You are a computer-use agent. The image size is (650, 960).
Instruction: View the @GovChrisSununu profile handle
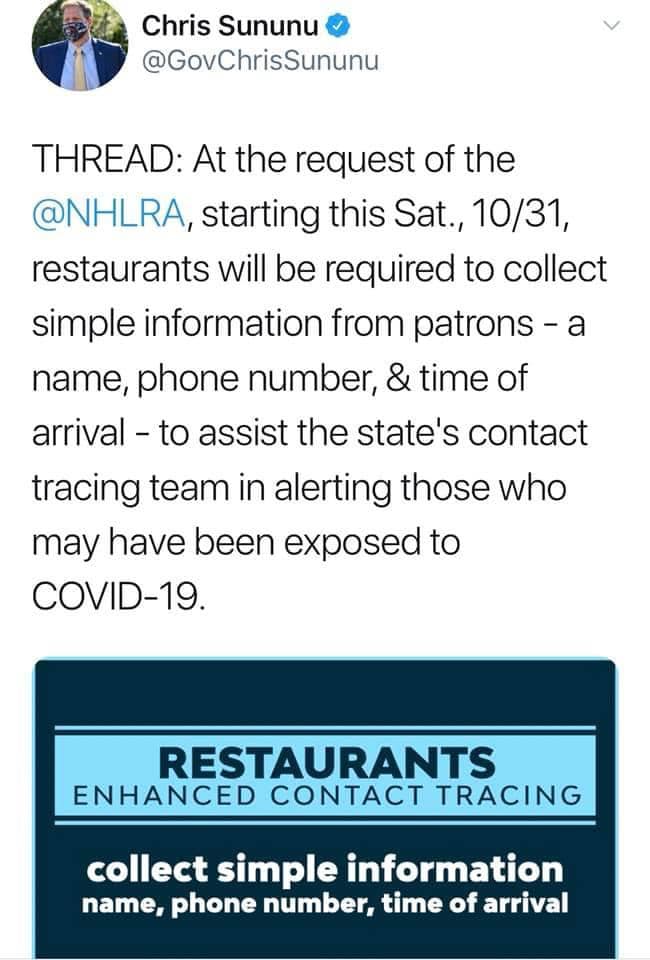247,64
